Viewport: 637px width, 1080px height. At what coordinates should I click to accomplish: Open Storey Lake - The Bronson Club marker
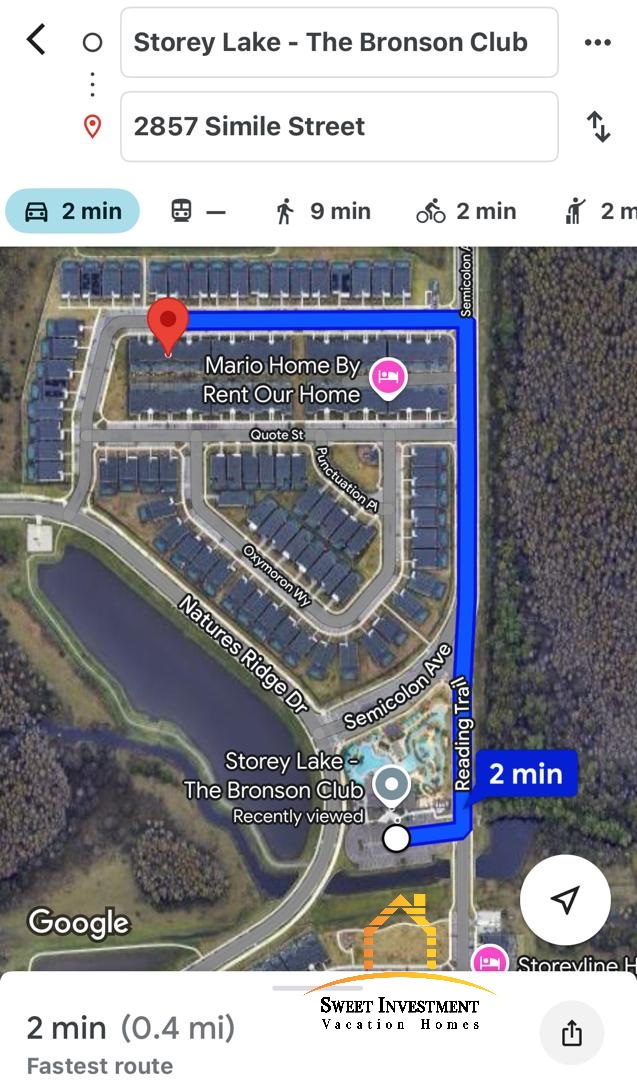[392, 785]
